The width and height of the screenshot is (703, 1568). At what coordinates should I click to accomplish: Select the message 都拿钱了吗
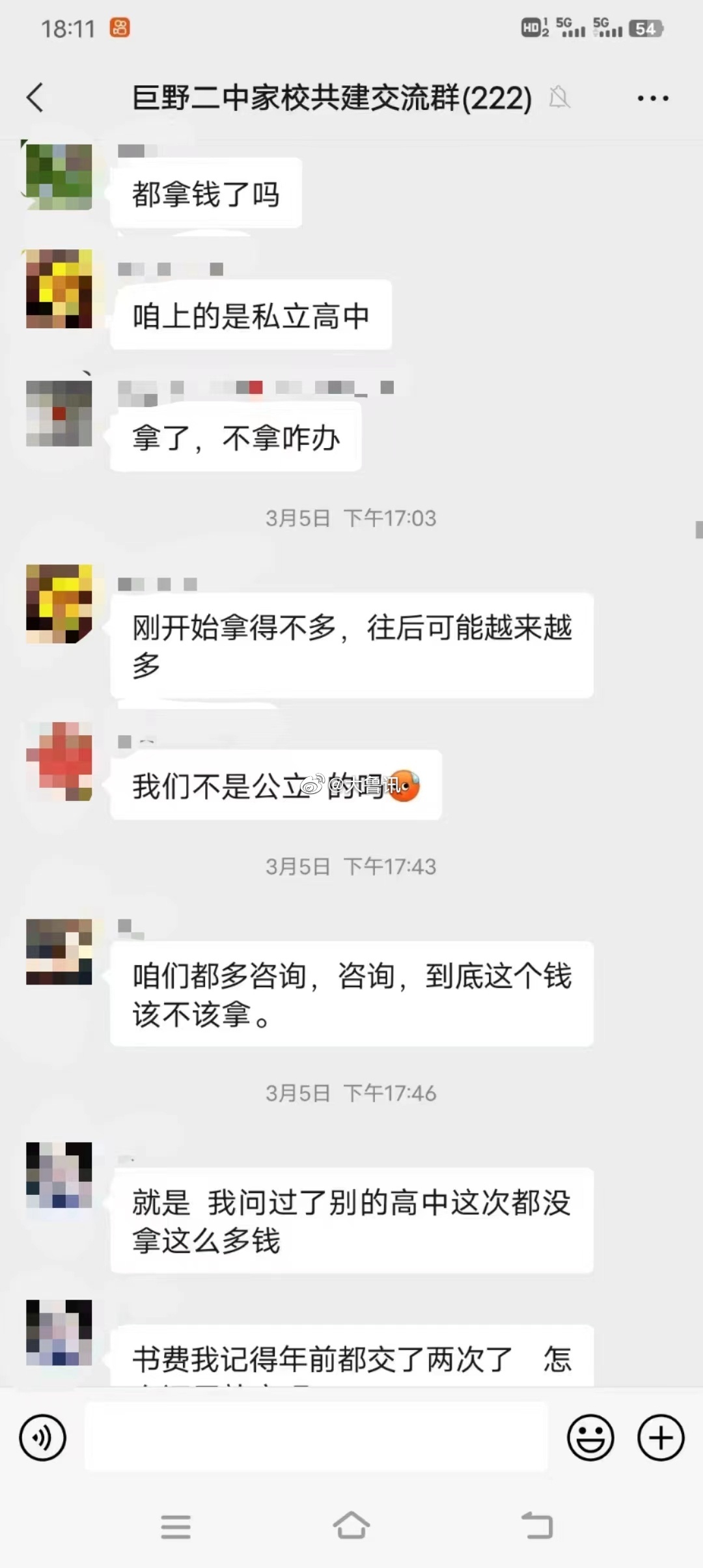click(x=207, y=192)
